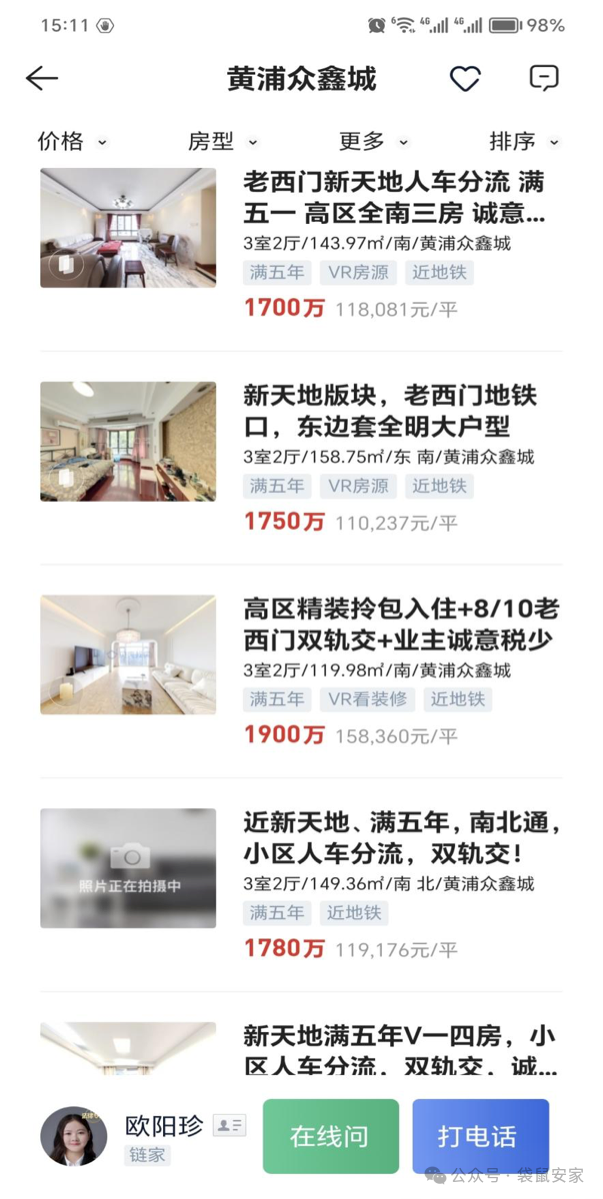Image resolution: width=603 pixels, height=1199 pixels.
Task: Go back using the arrow icon
Action: tap(42, 78)
